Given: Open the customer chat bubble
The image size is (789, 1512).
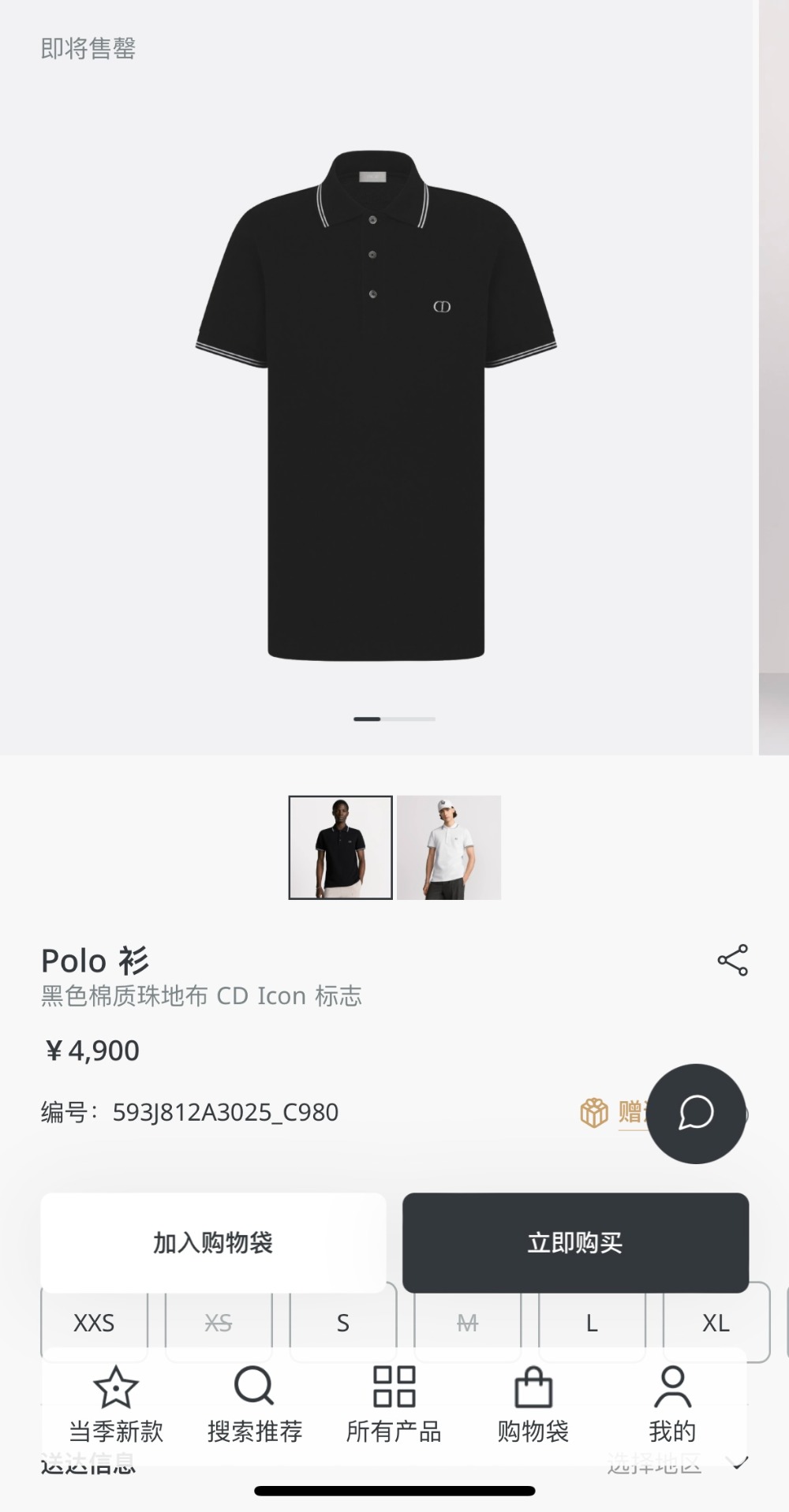Looking at the screenshot, I should point(696,1113).
